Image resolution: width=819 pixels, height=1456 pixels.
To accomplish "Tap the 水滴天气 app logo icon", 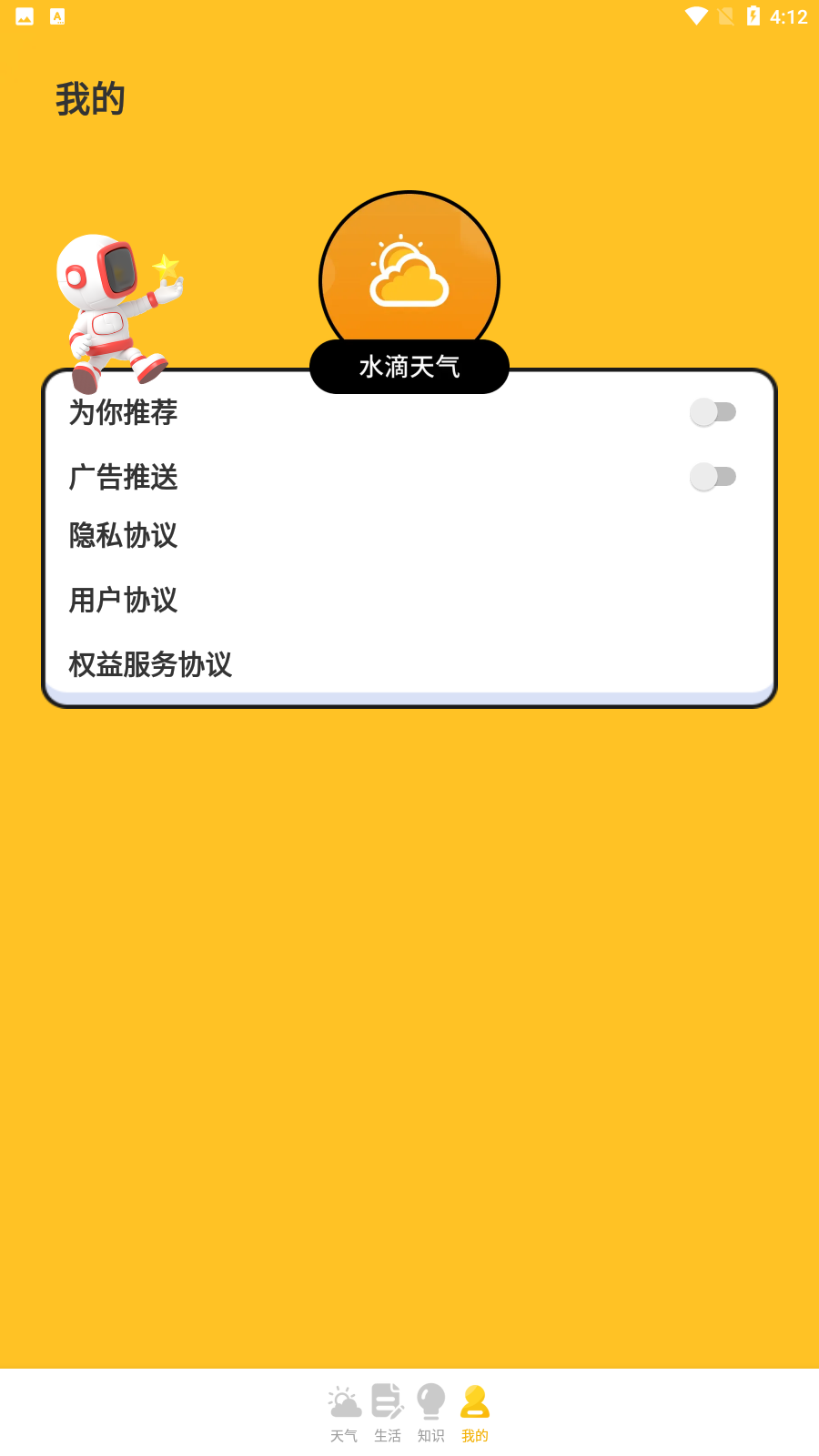I will [409, 273].
